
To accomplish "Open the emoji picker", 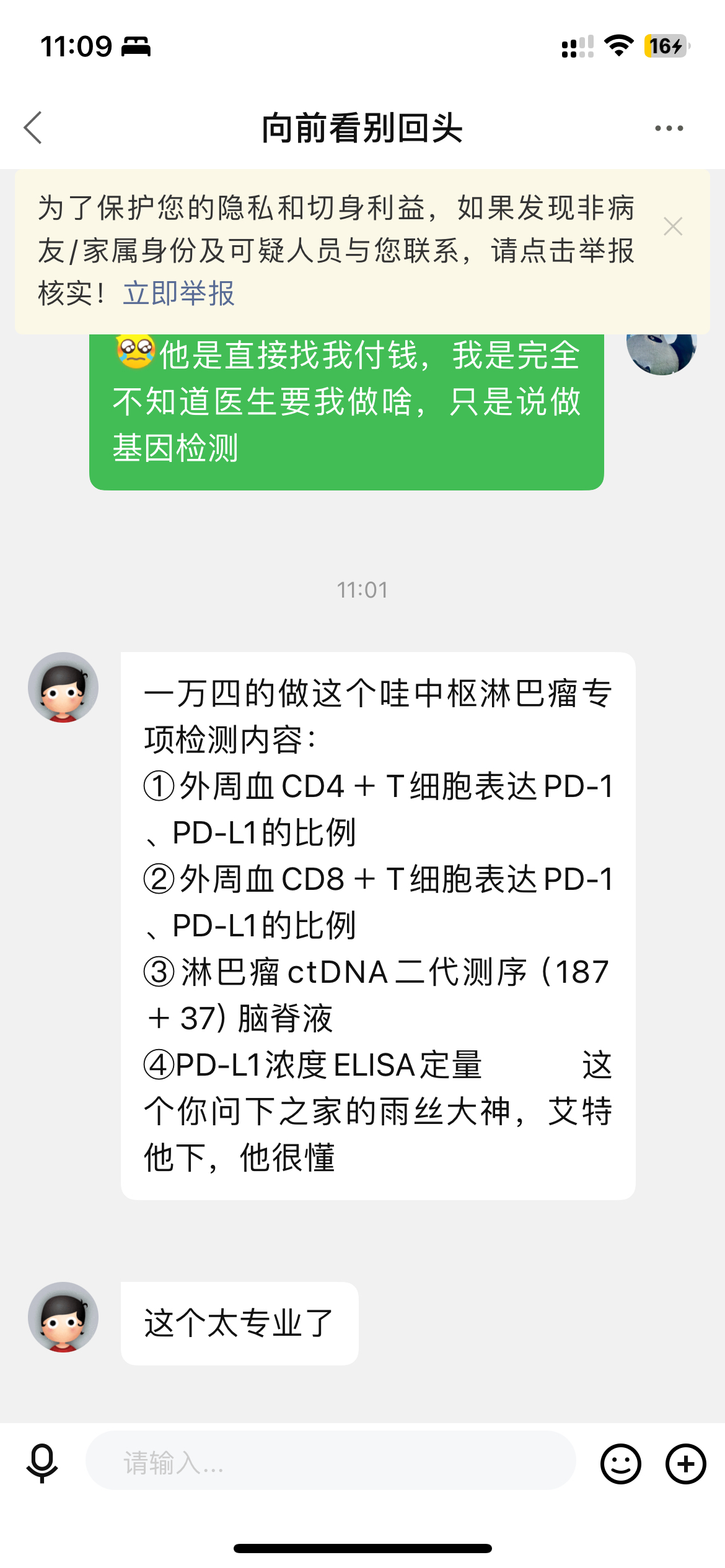I will point(620,1464).
